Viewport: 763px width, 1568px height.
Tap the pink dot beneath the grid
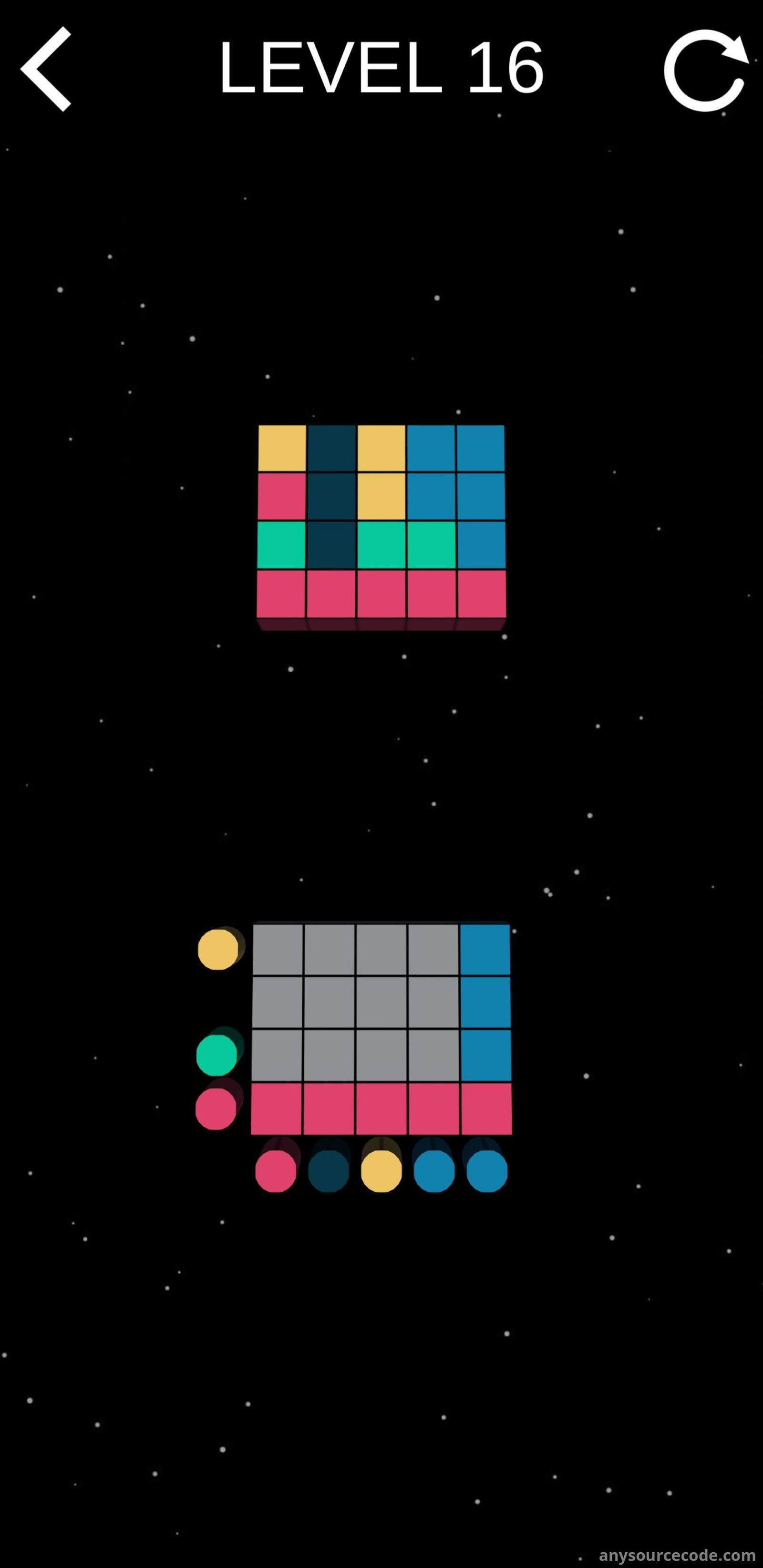(276, 1170)
